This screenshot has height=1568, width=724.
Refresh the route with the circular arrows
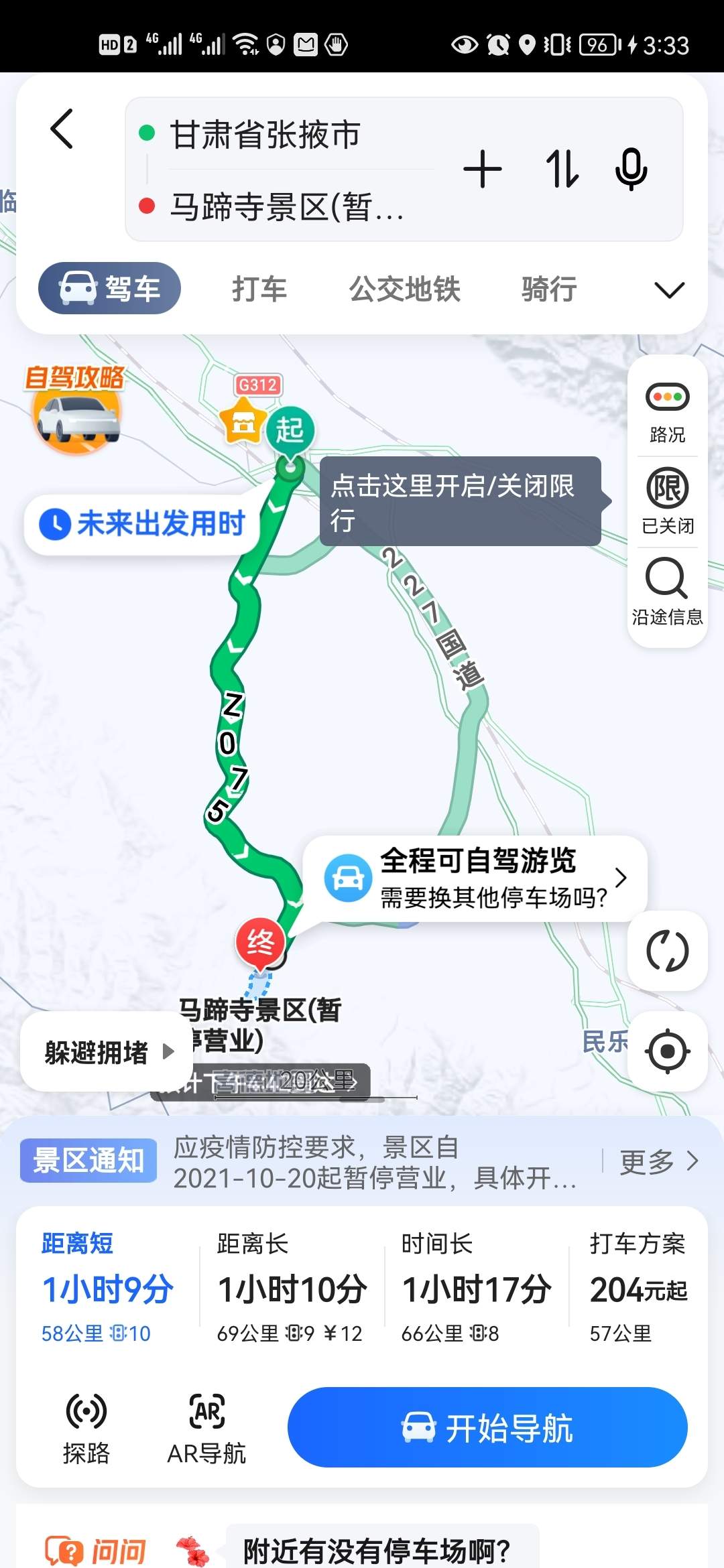click(x=667, y=951)
